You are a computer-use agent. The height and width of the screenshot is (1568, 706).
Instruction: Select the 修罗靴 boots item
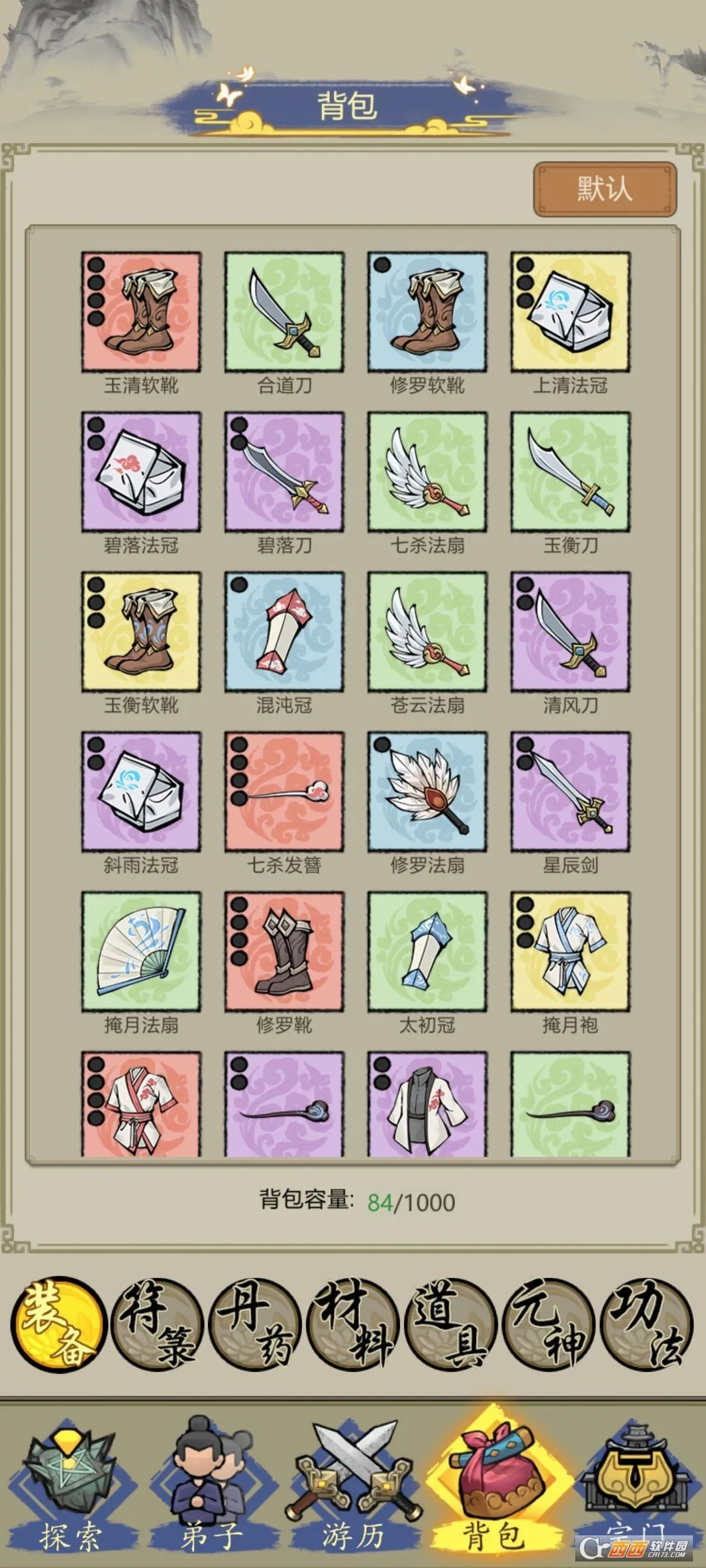tap(284, 952)
